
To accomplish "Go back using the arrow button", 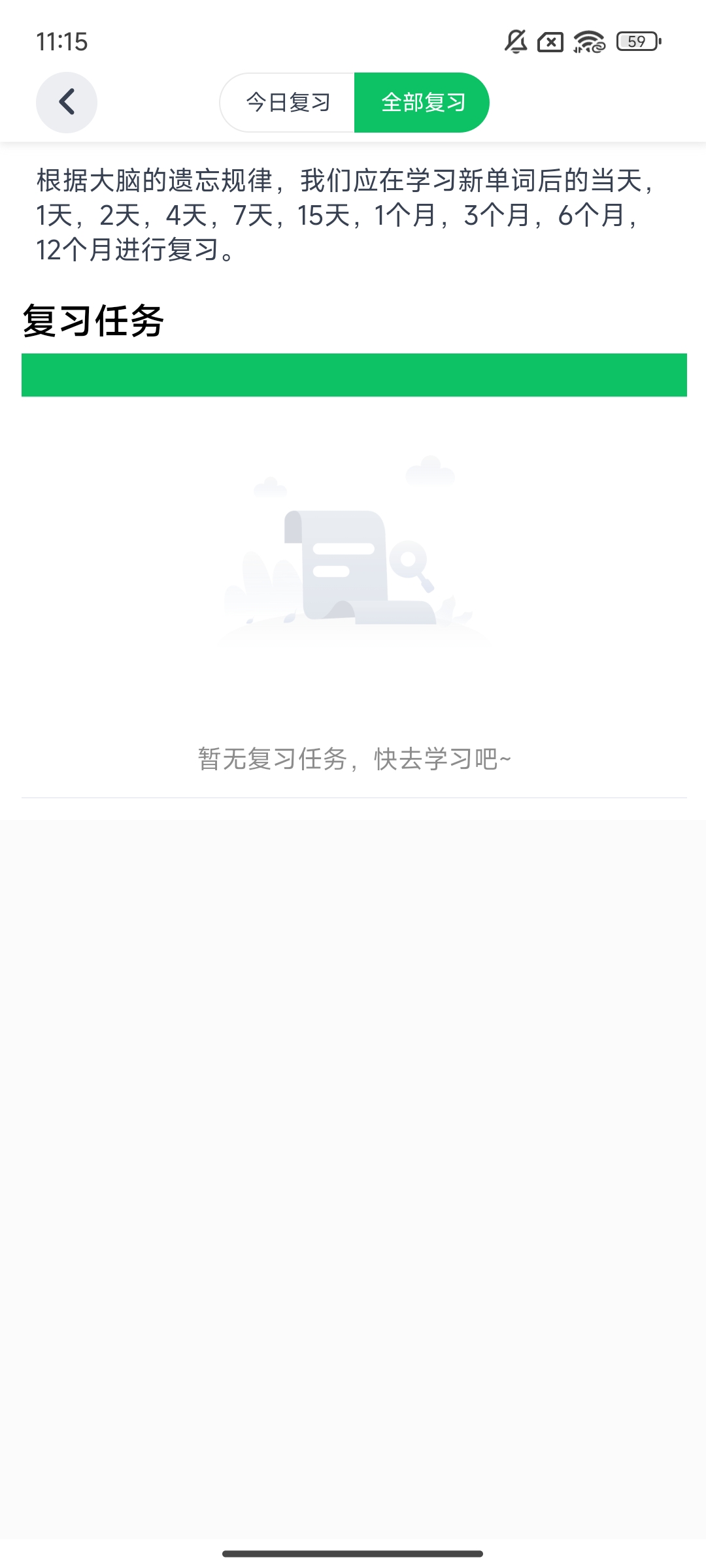I will 67,103.
